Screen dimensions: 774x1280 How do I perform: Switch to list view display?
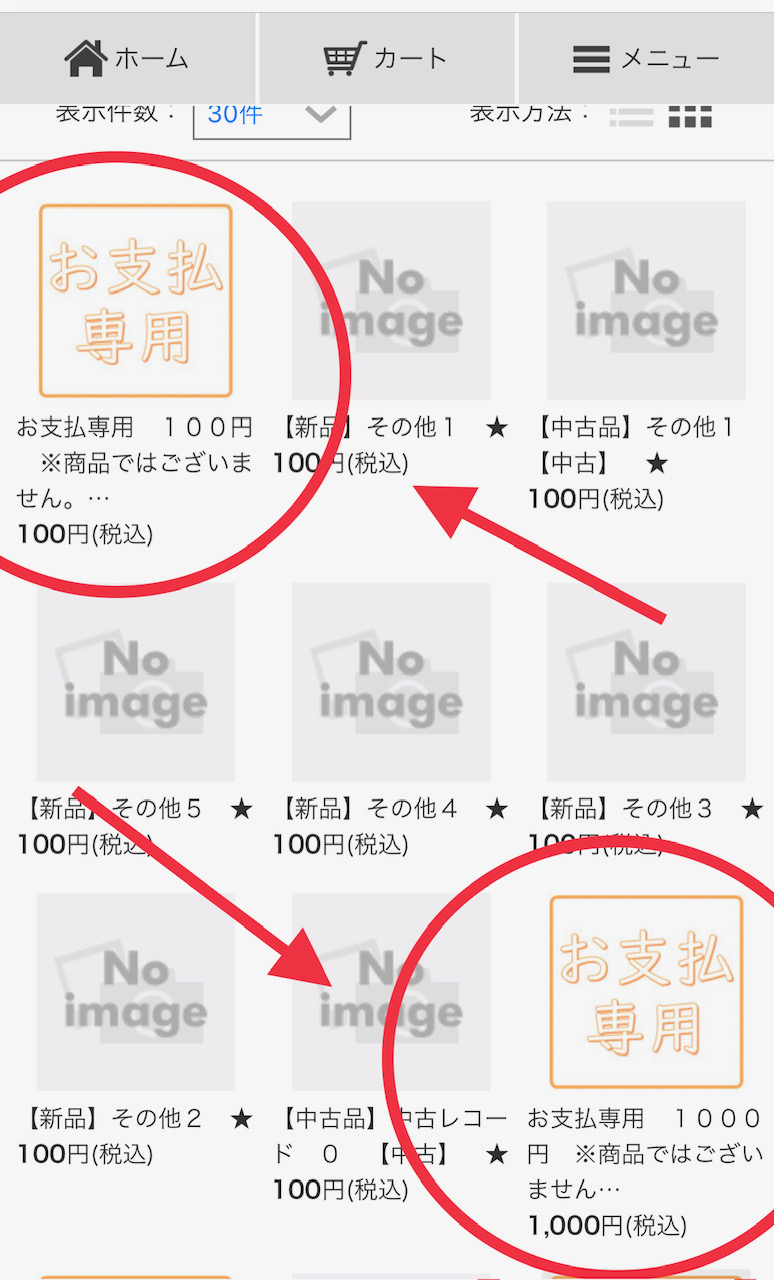pyautogui.click(x=631, y=114)
